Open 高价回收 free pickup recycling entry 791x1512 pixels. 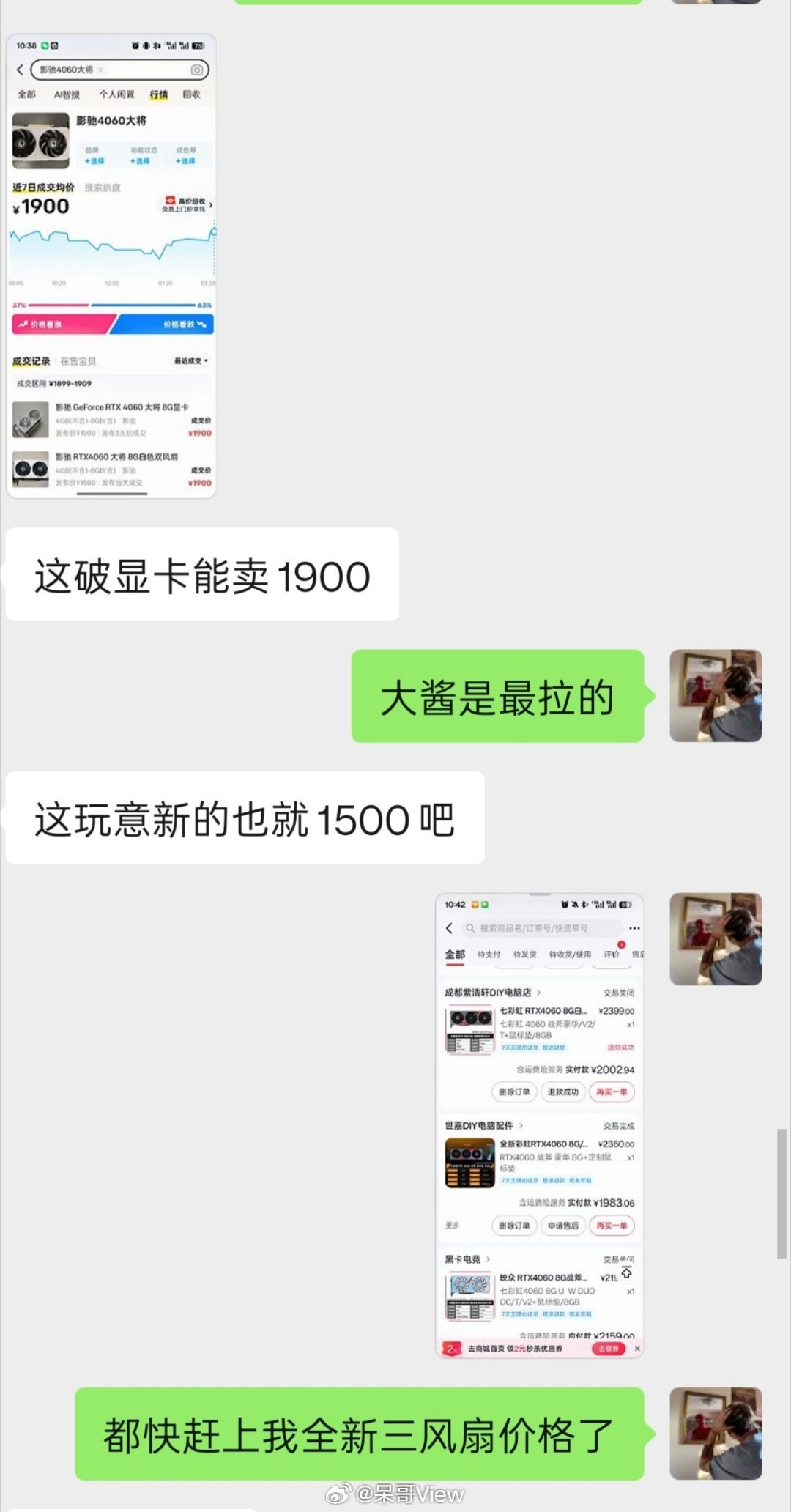coord(187,203)
